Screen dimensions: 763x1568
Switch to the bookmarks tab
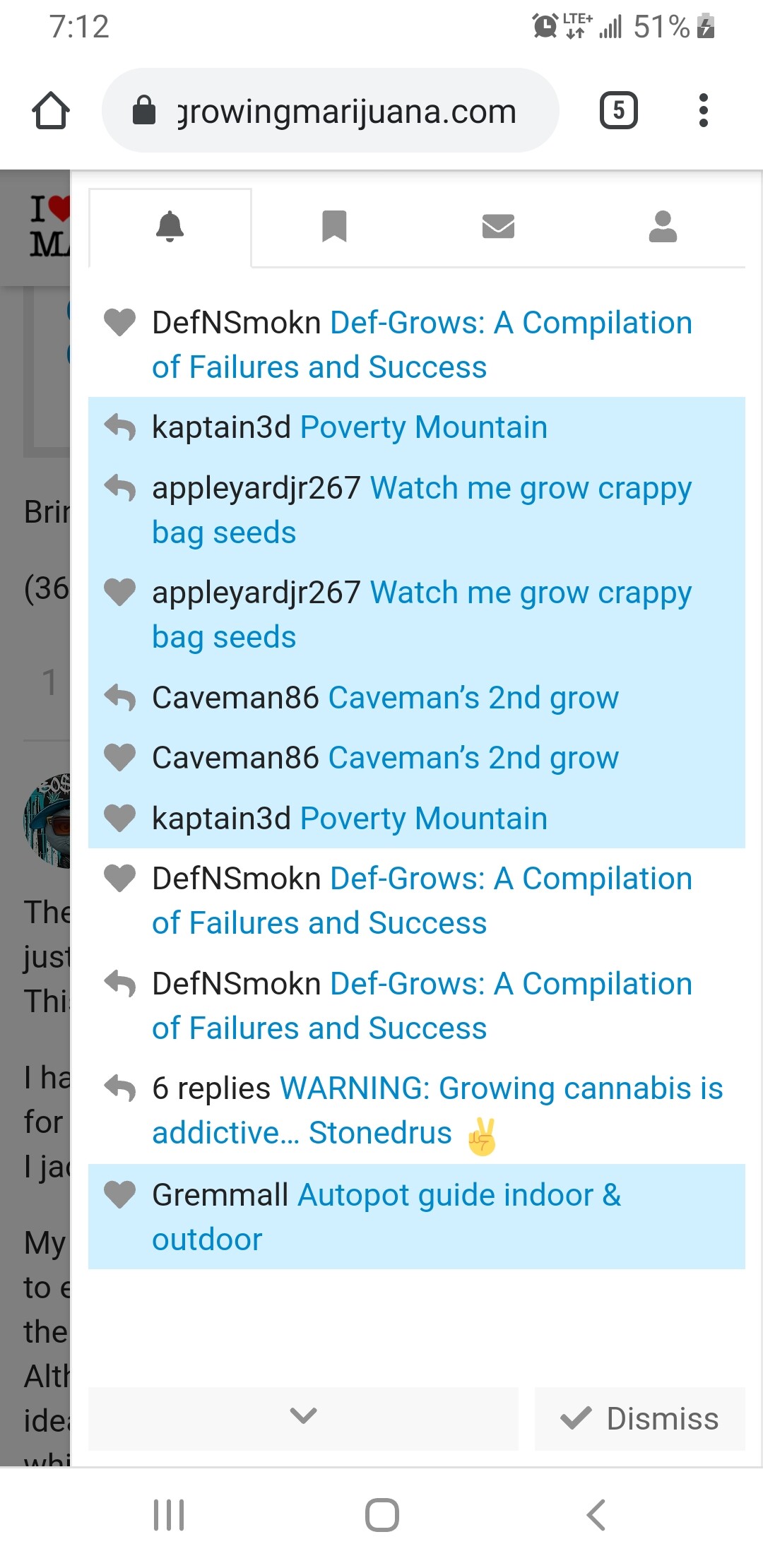[x=334, y=227]
